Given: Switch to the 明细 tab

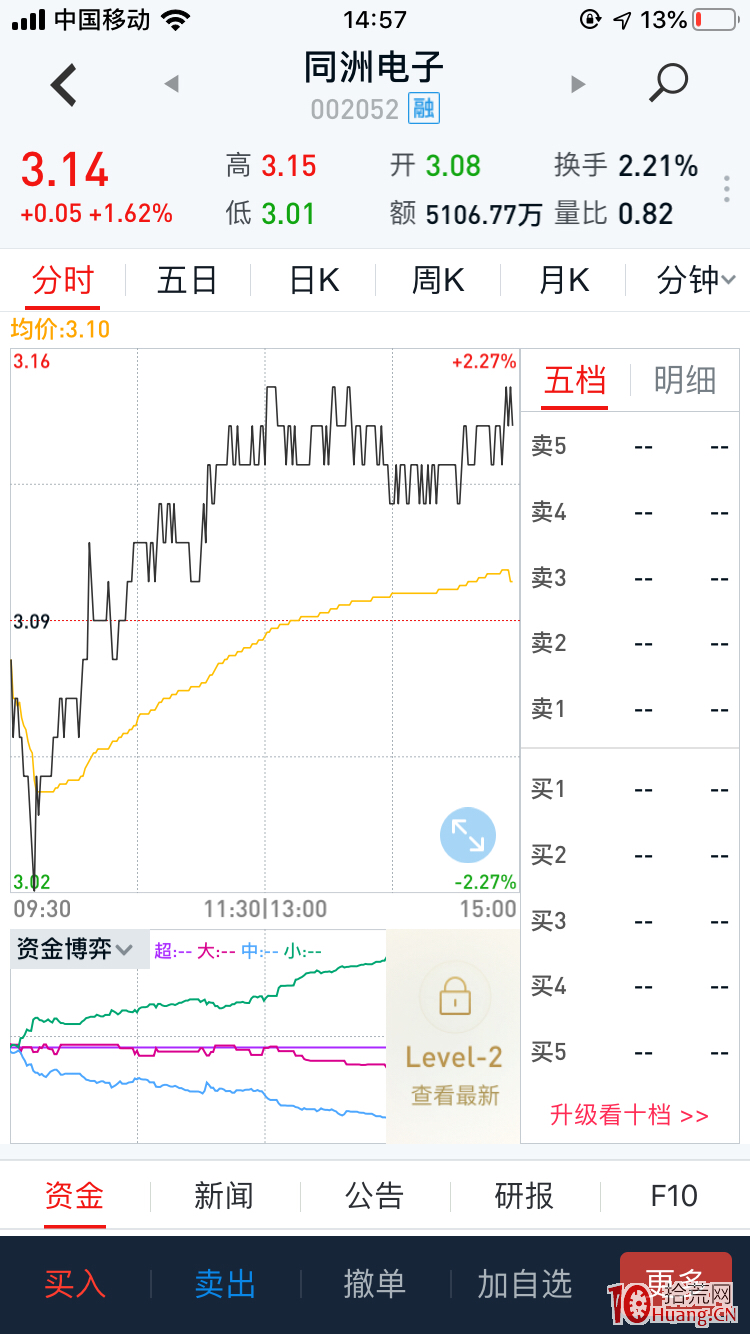Looking at the screenshot, I should pyautogui.click(x=685, y=380).
